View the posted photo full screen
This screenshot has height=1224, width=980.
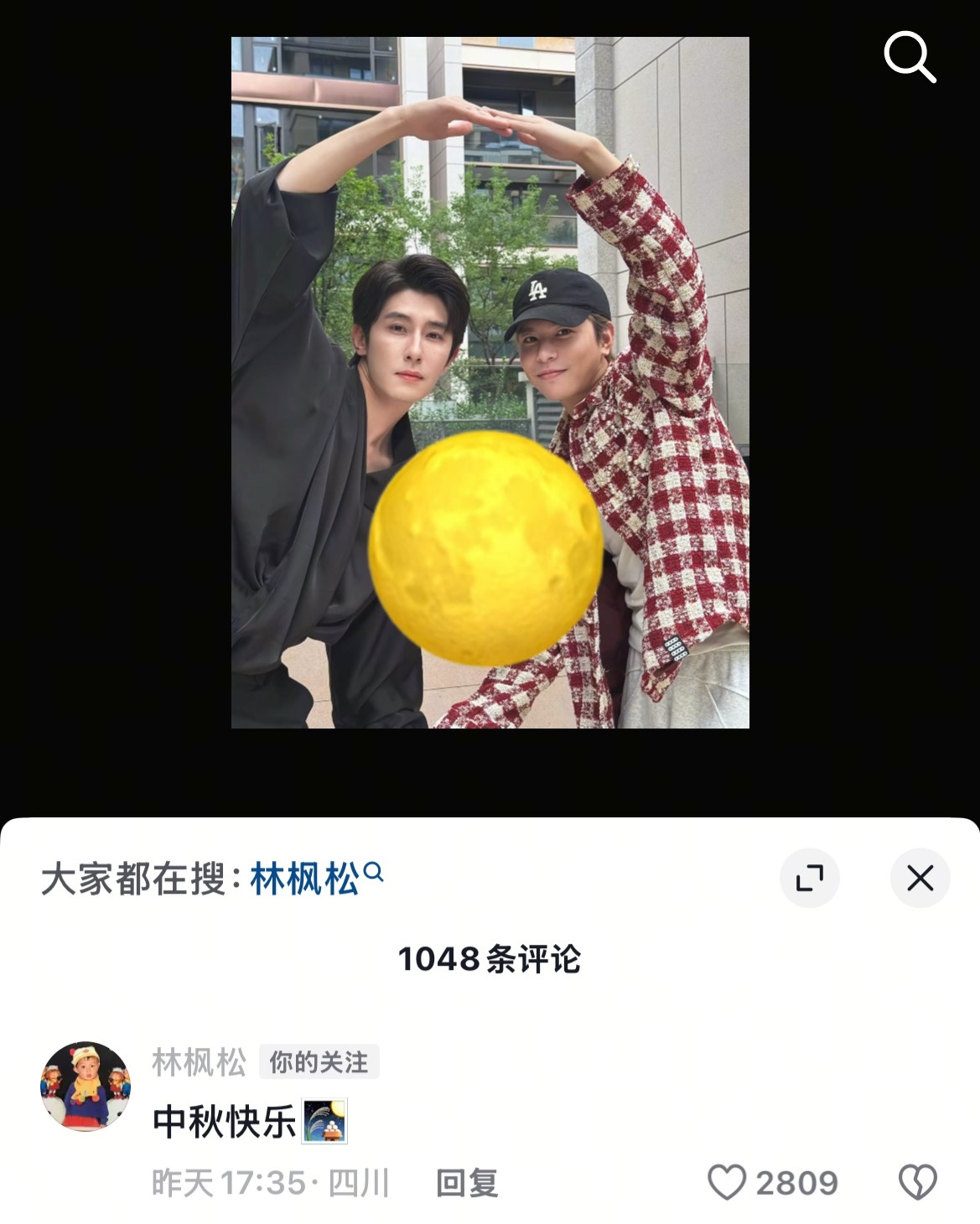click(x=490, y=382)
